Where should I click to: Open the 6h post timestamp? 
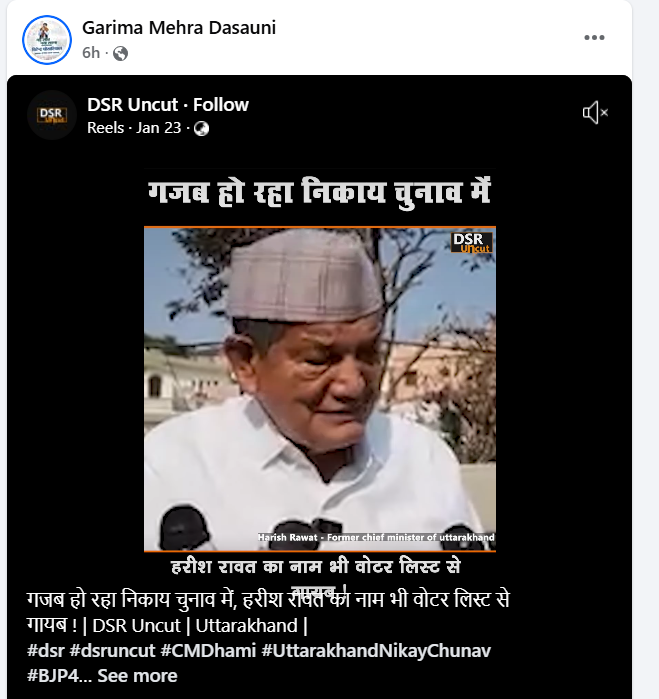tap(91, 52)
